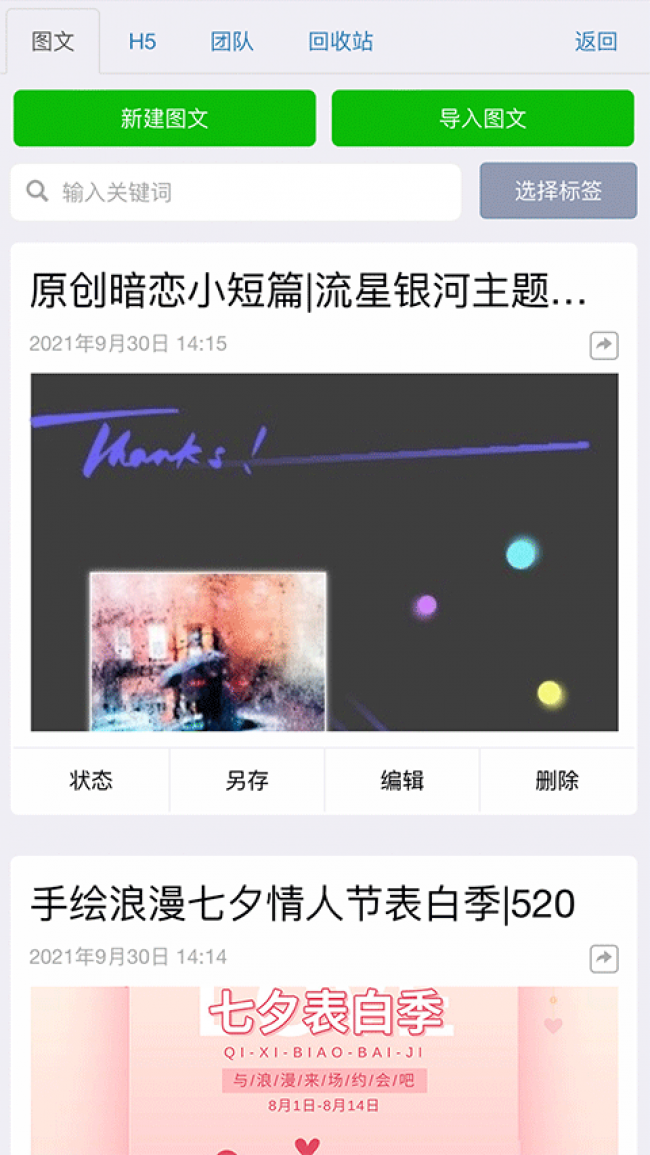Create a new article with 新建图文

[x=164, y=118]
